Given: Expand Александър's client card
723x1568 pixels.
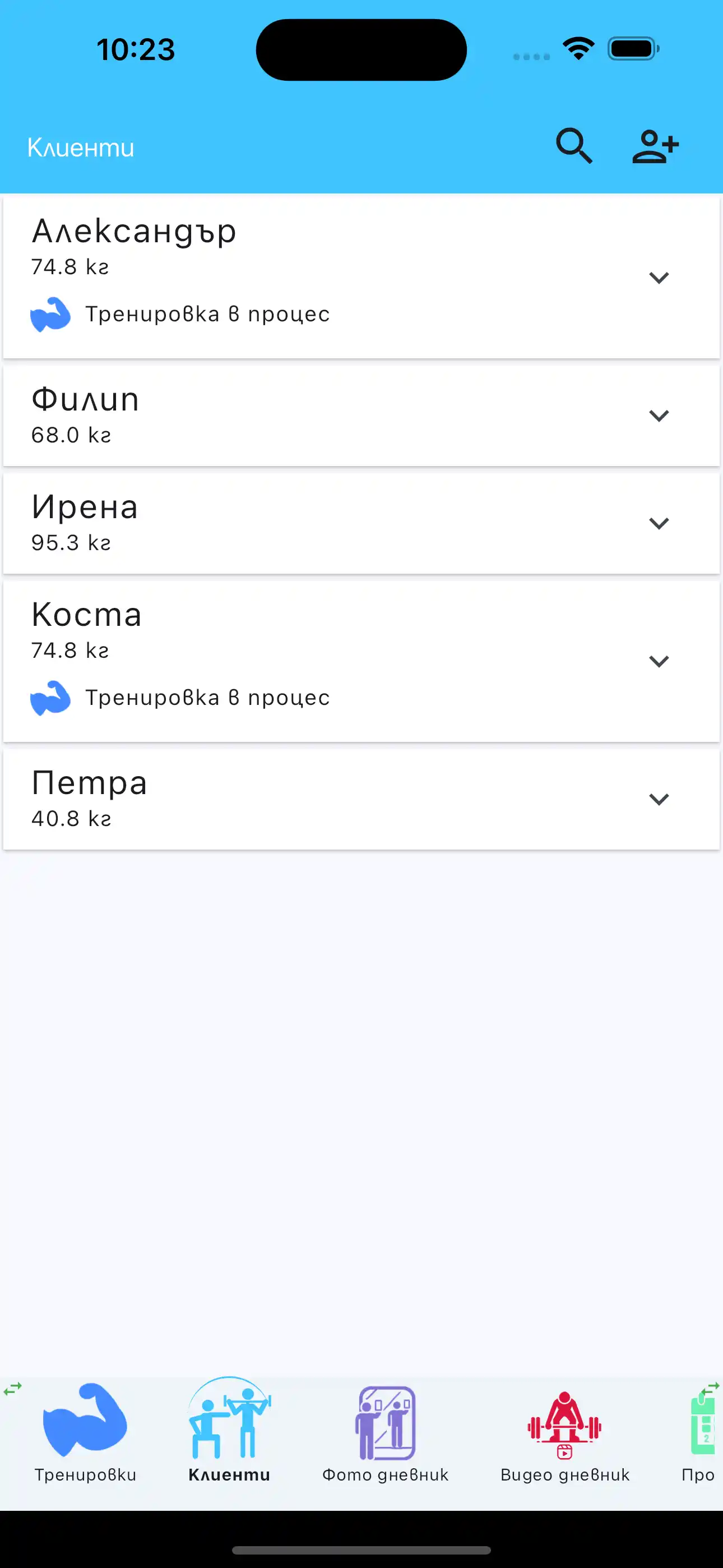Looking at the screenshot, I should click(x=660, y=278).
